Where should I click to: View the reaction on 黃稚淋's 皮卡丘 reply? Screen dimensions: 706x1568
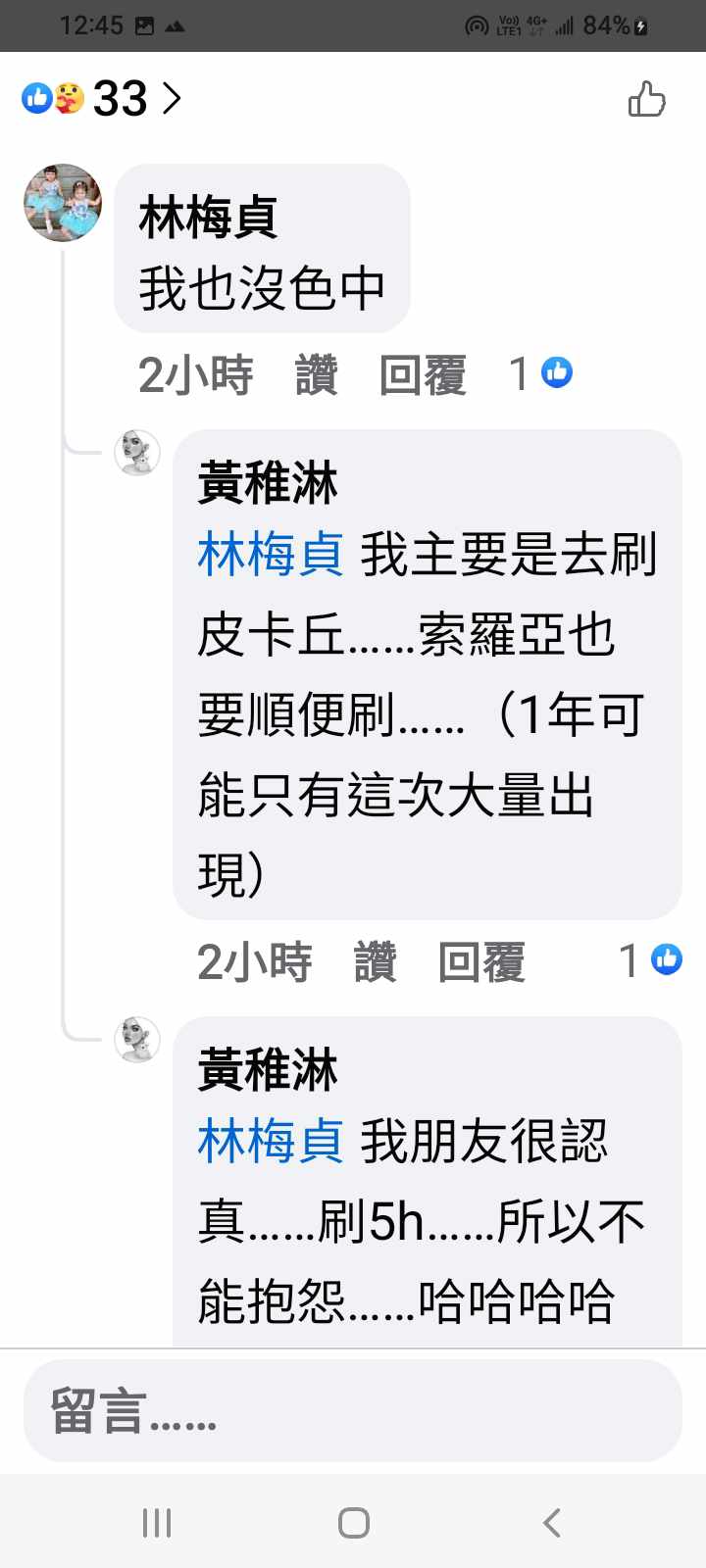click(x=651, y=960)
